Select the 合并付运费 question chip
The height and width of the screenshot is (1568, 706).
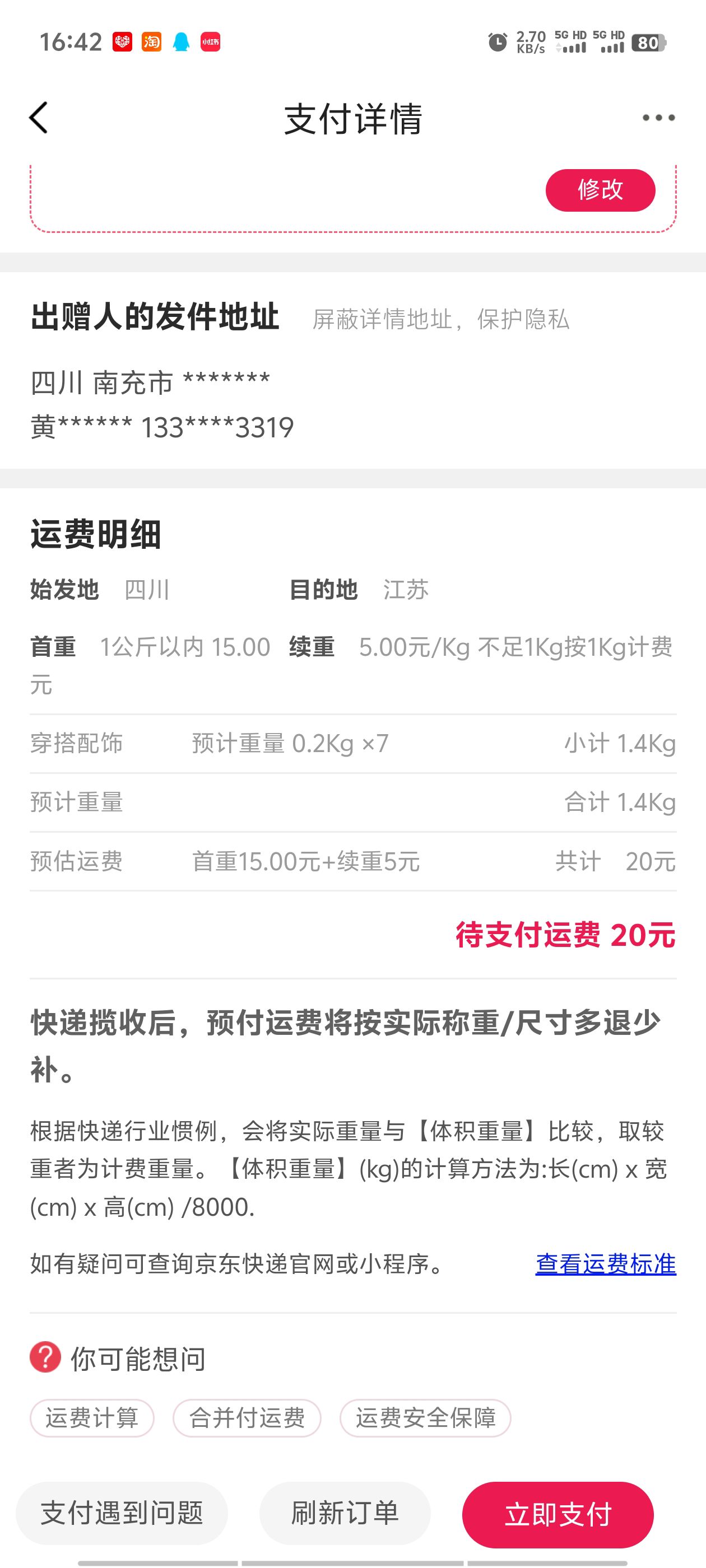247,1418
